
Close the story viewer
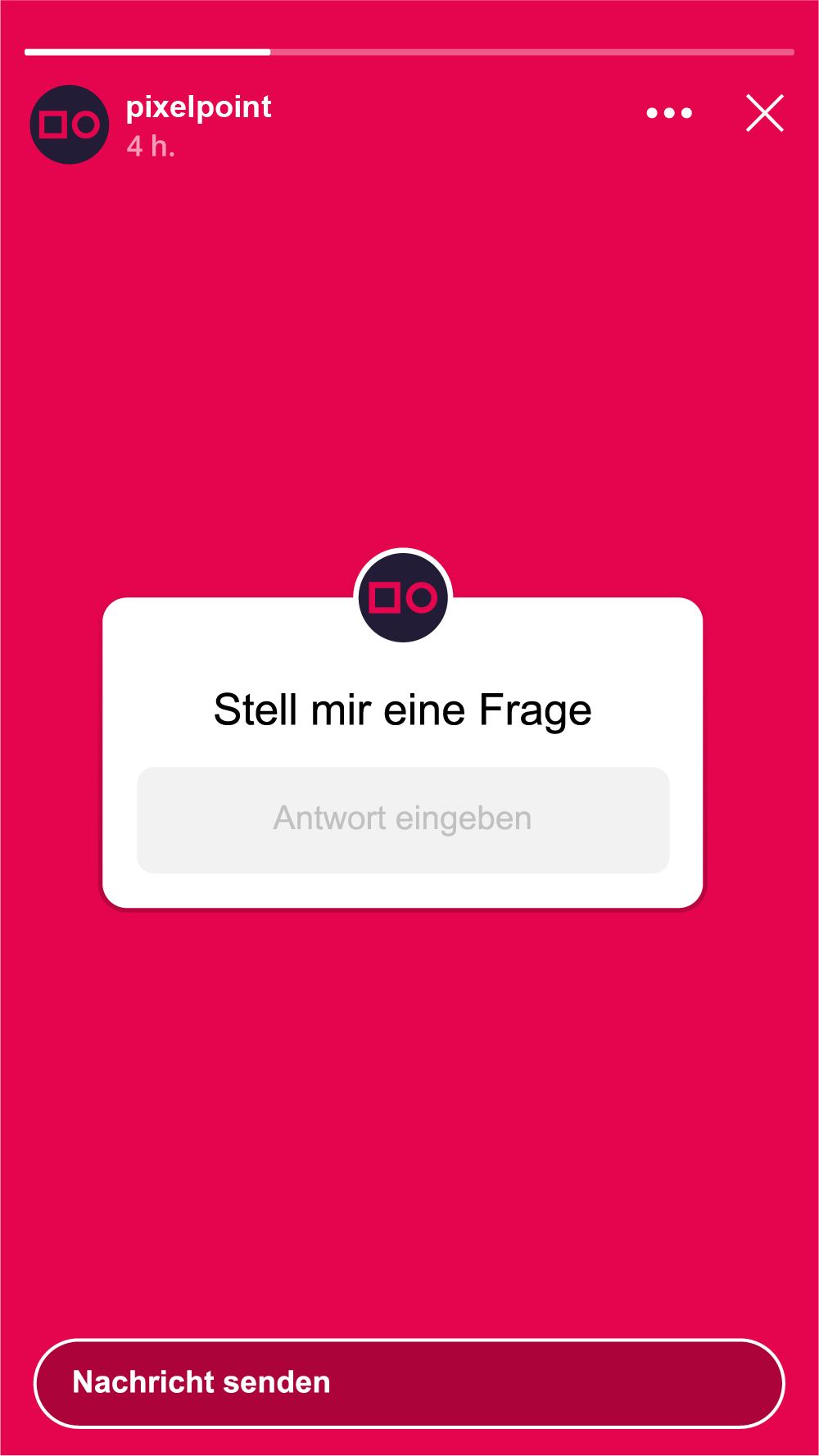pos(765,113)
